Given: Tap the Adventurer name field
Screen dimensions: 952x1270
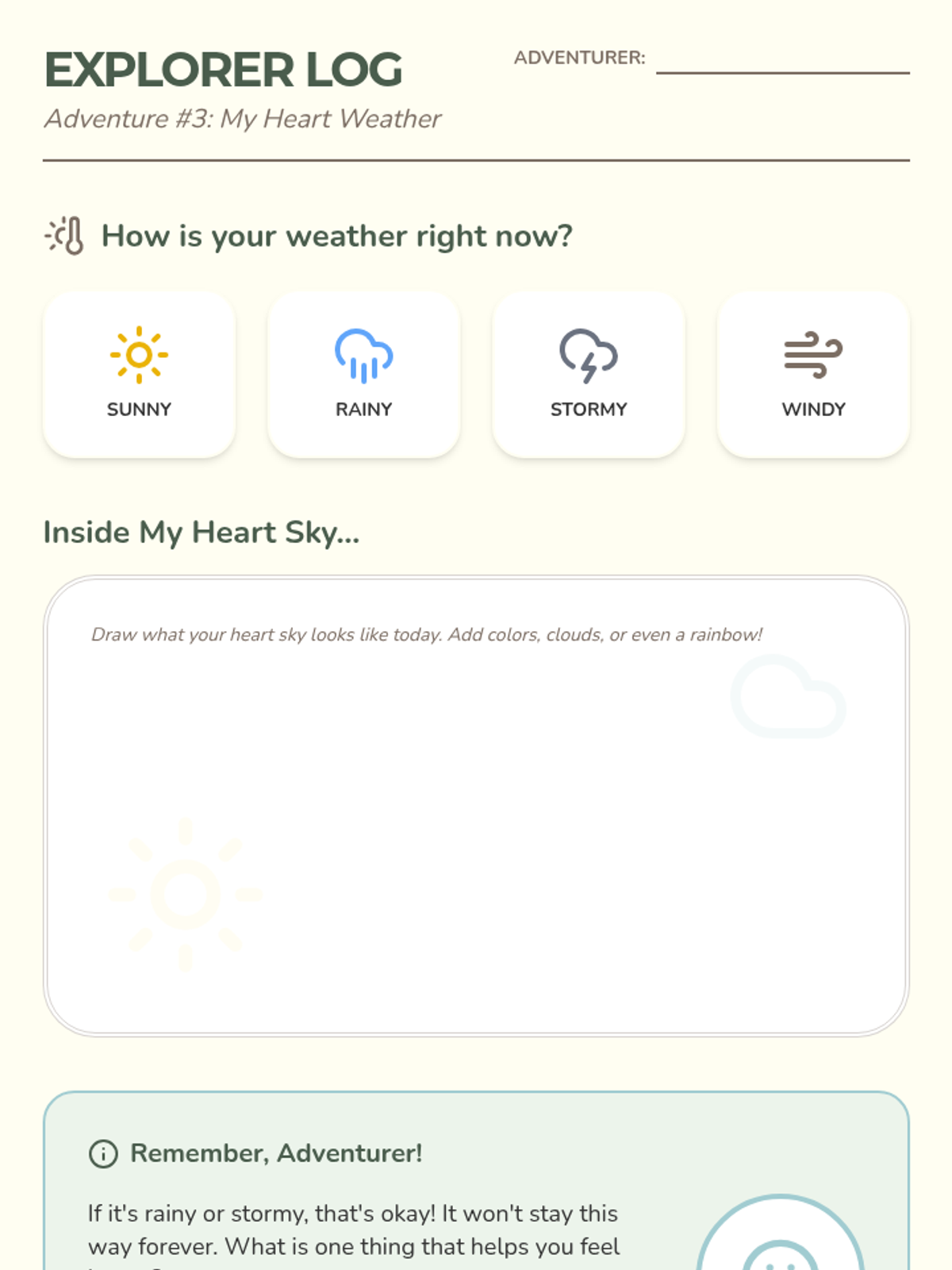Looking at the screenshot, I should pyautogui.click(x=782, y=60).
